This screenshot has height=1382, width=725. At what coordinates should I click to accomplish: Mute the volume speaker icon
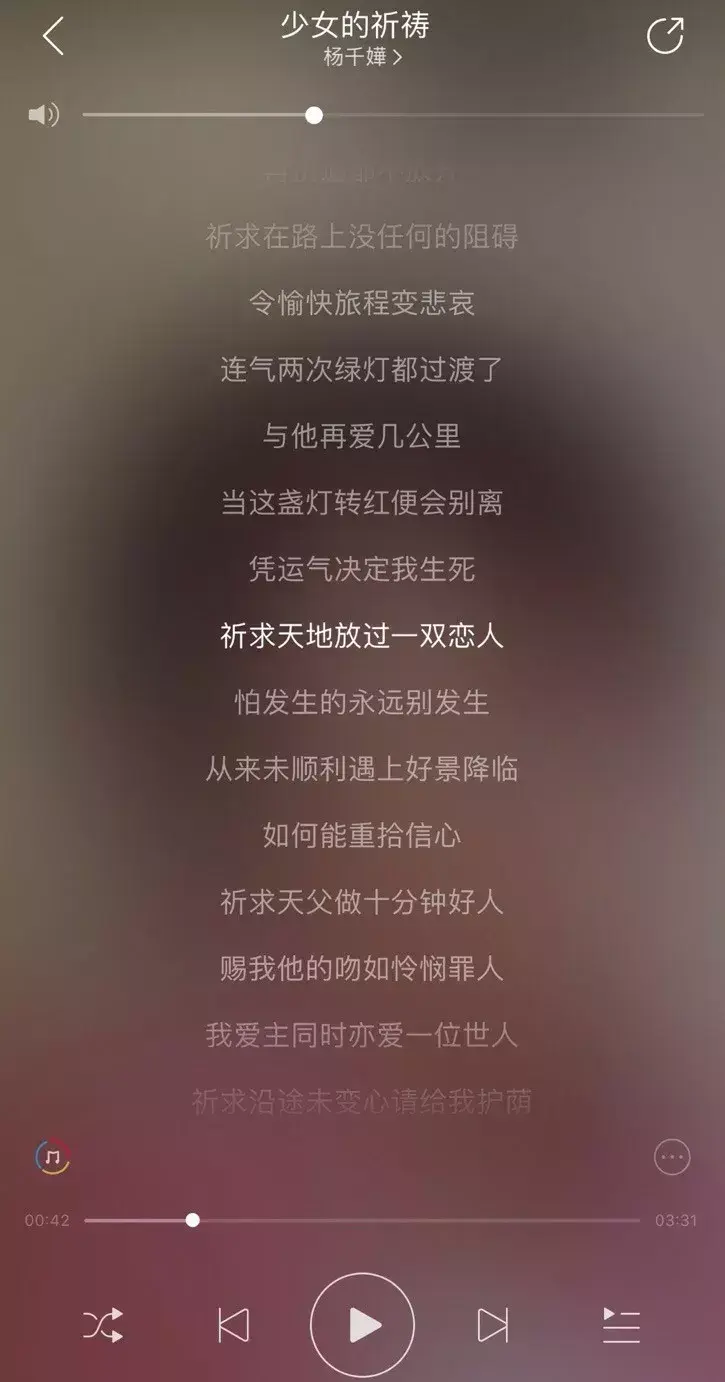pyautogui.click(x=43, y=115)
